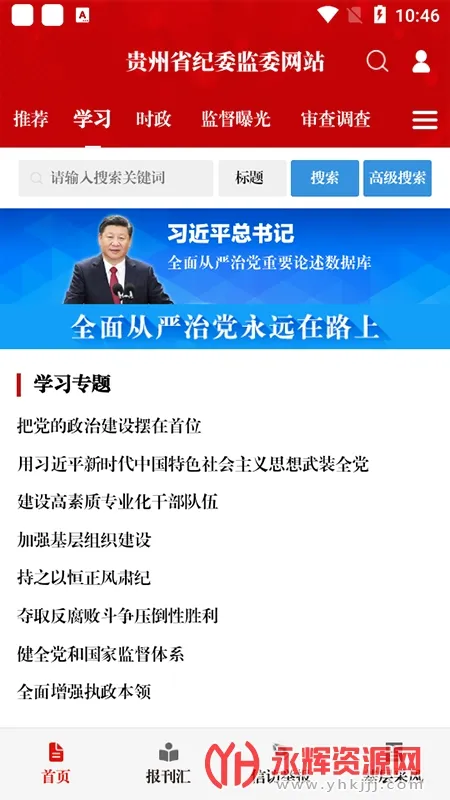Expand the 标题 search type dropdown
Viewport: 450px width, 800px height.
point(252,178)
